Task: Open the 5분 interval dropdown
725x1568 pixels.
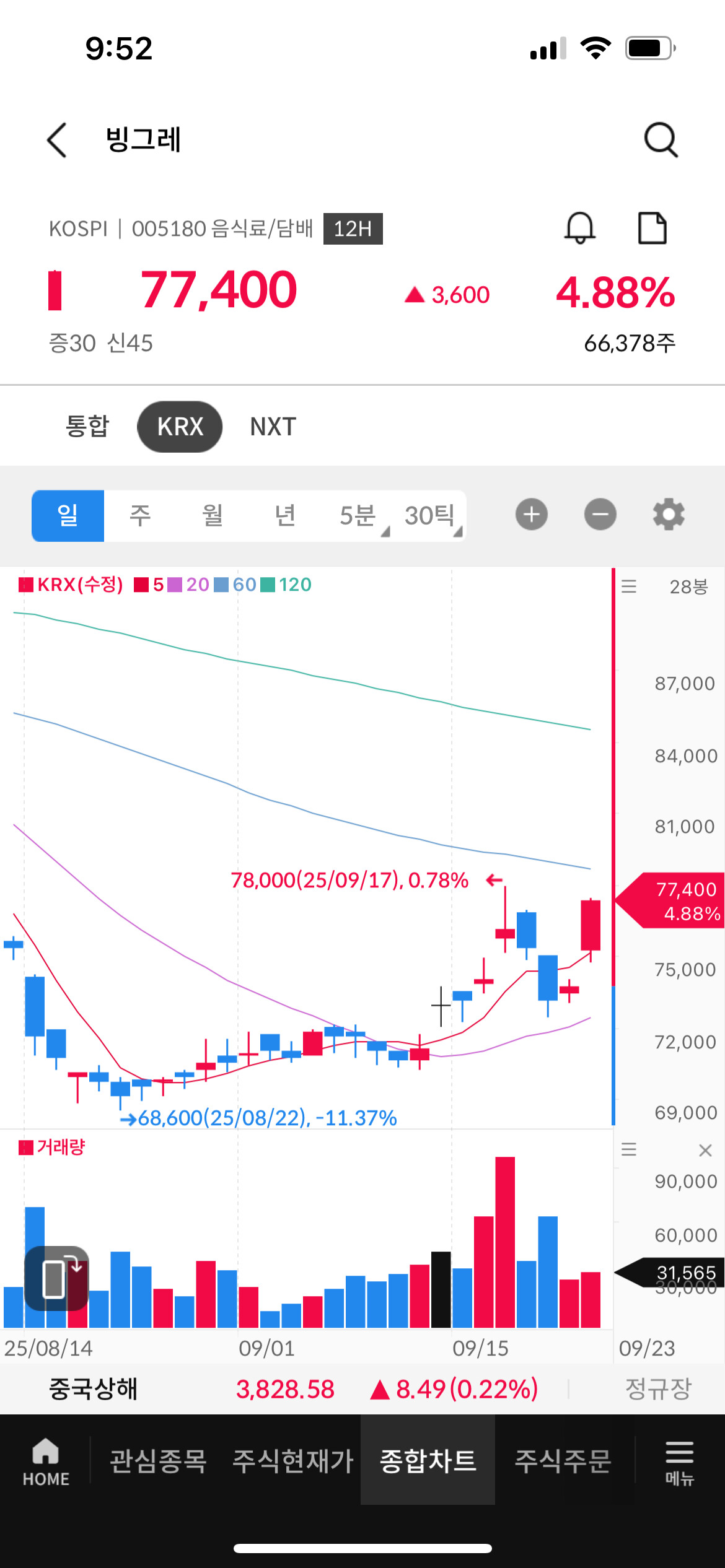Action: pos(359,515)
